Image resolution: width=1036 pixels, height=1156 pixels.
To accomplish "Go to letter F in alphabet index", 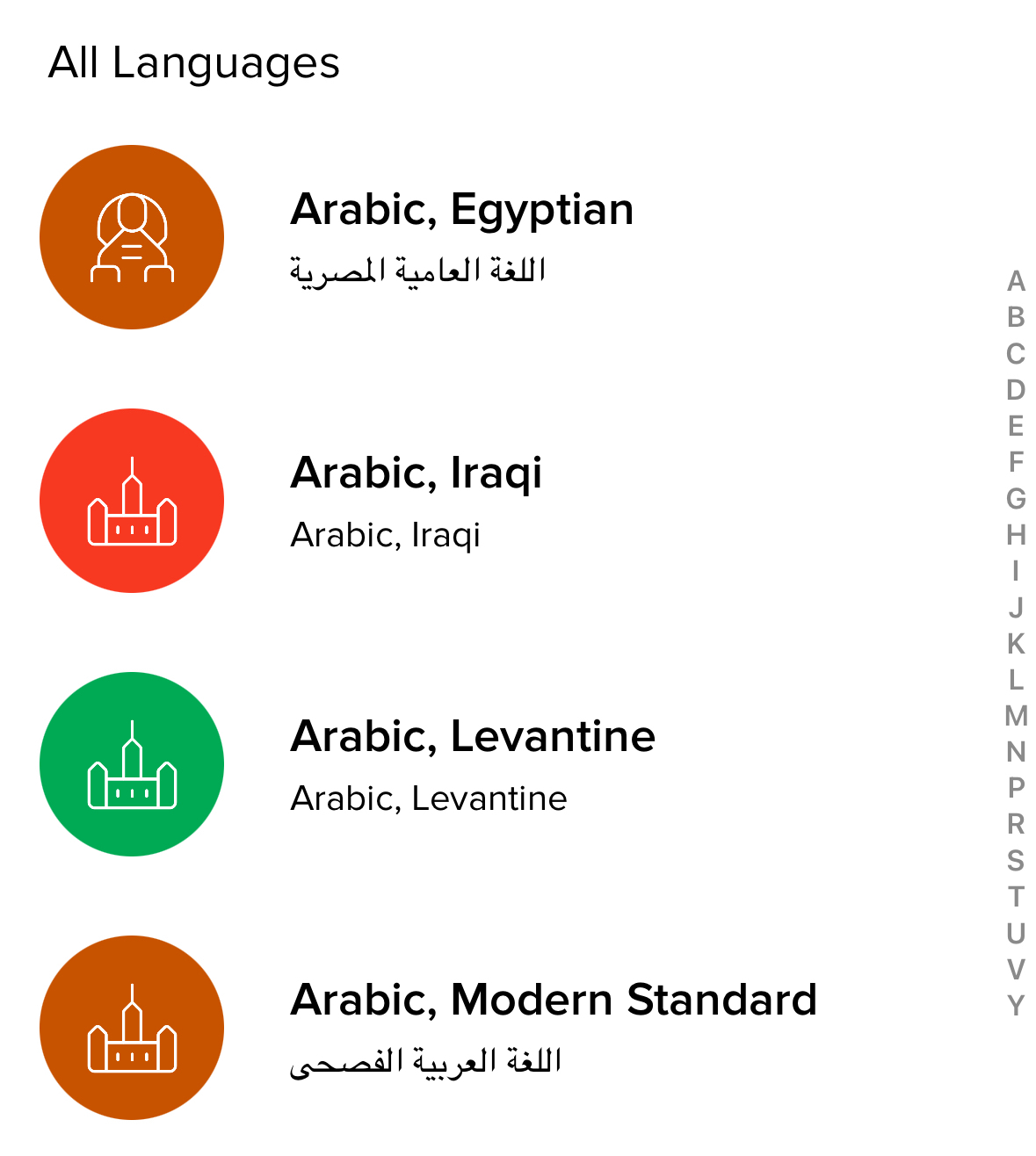I will coord(1016,462).
